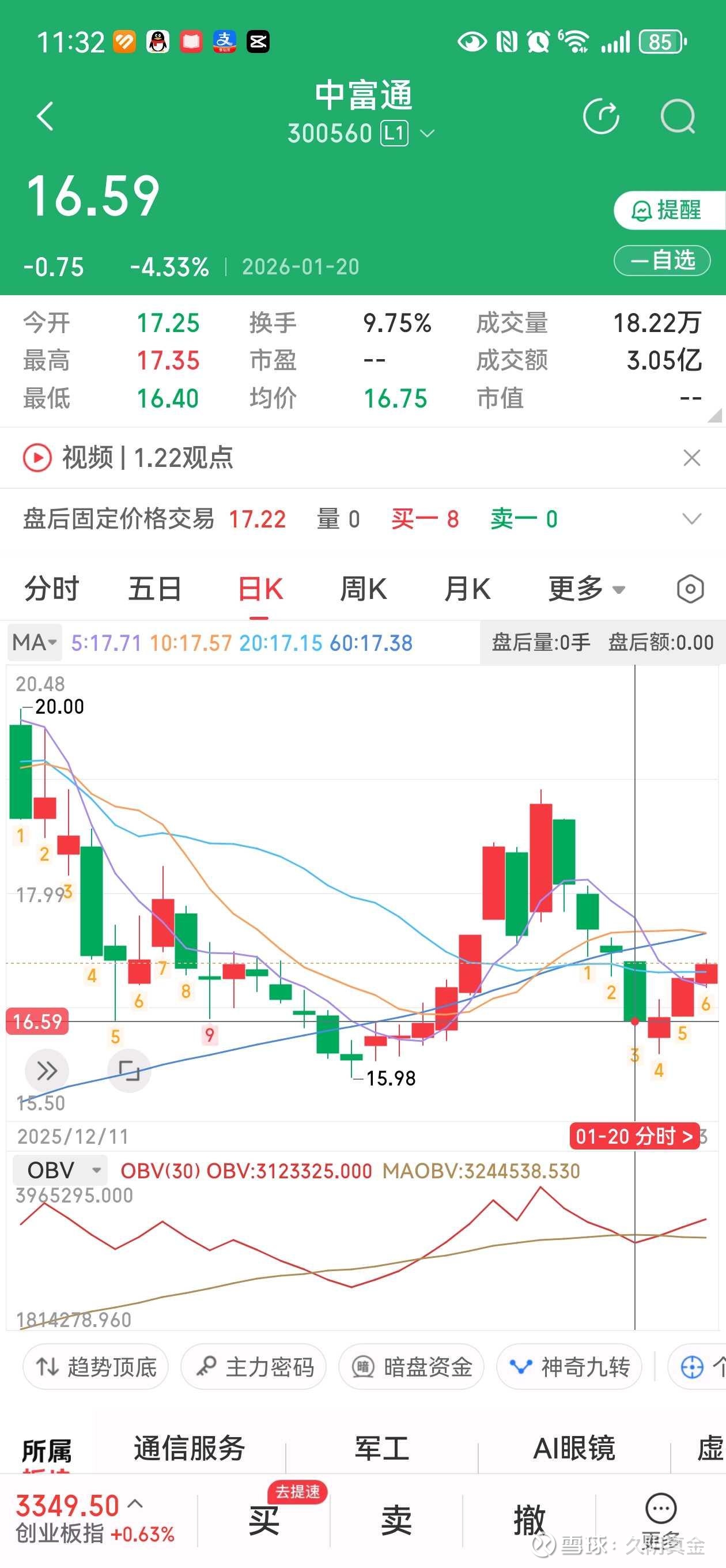Expand the 盘后固定价格交易 row
The width and height of the screenshot is (726, 1568).
[691, 519]
